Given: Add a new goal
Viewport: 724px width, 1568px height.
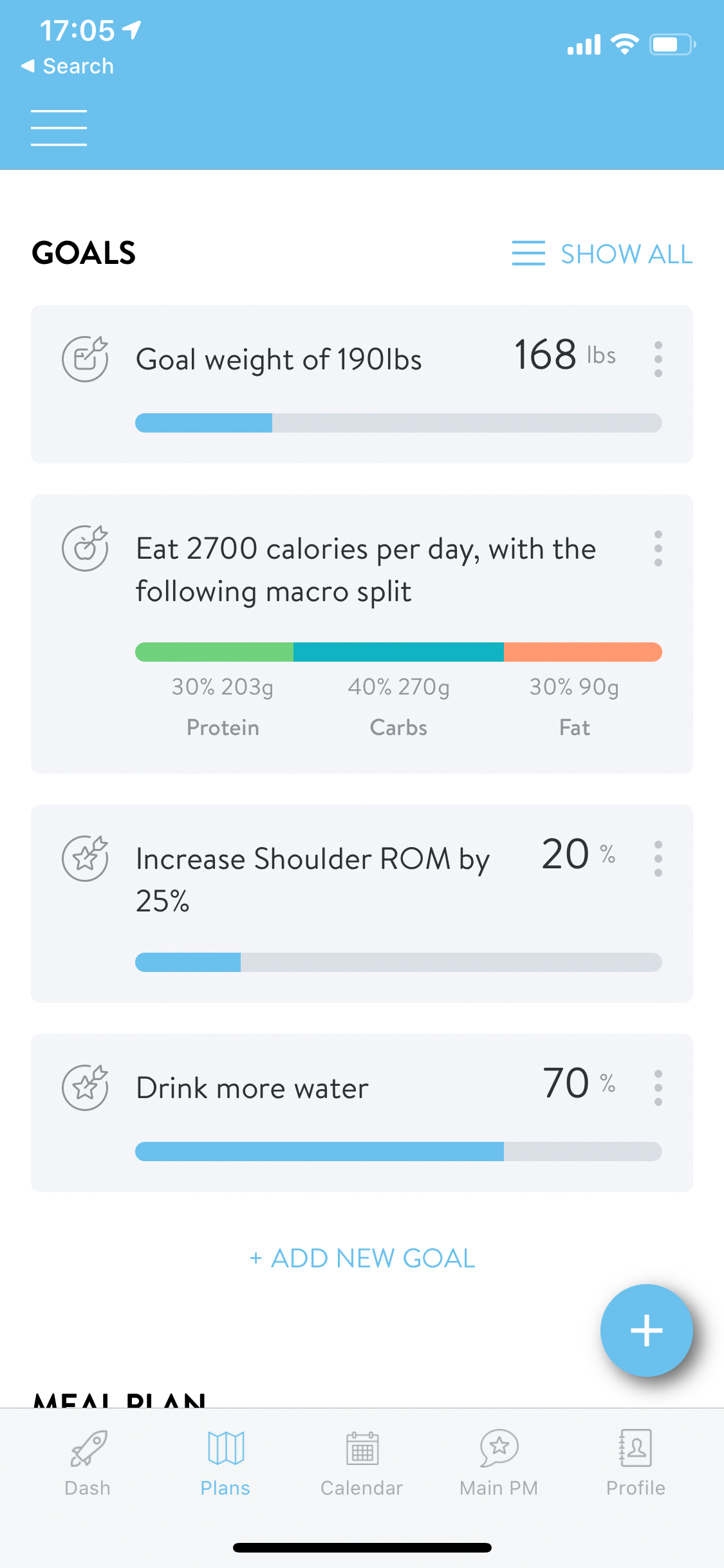Looking at the screenshot, I should (362, 1258).
